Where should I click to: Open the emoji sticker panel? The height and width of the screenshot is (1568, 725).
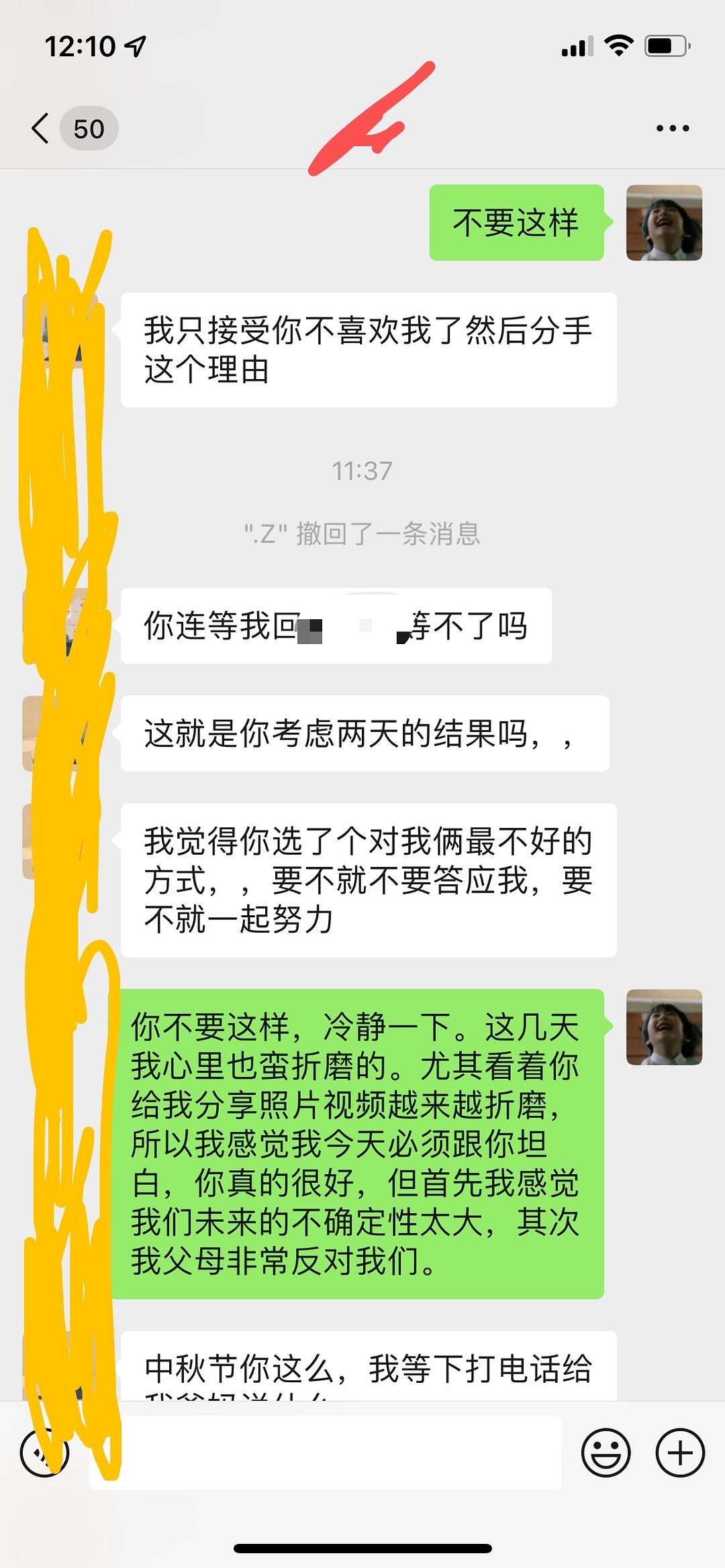pos(606,1453)
